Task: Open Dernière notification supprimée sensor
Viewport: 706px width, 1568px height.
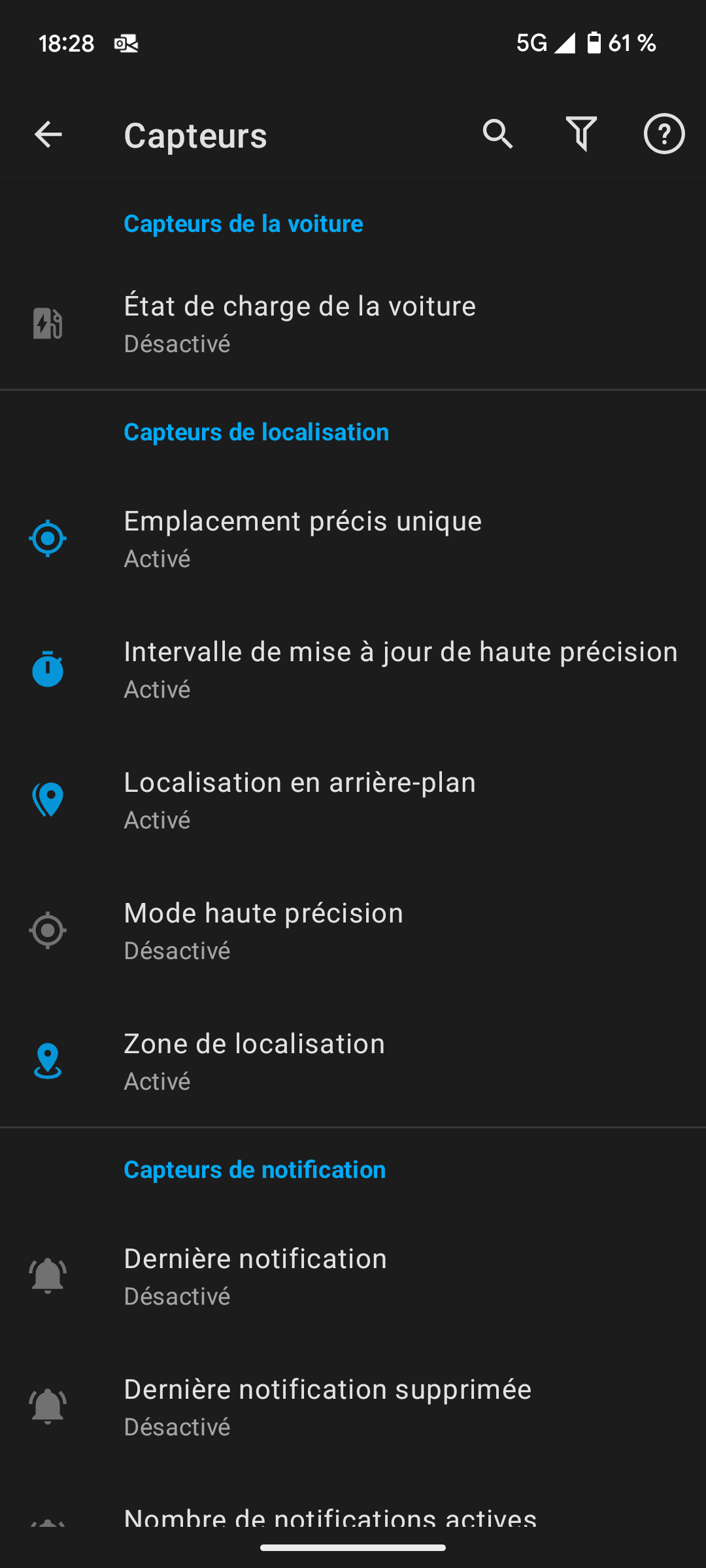Action: (x=353, y=1407)
